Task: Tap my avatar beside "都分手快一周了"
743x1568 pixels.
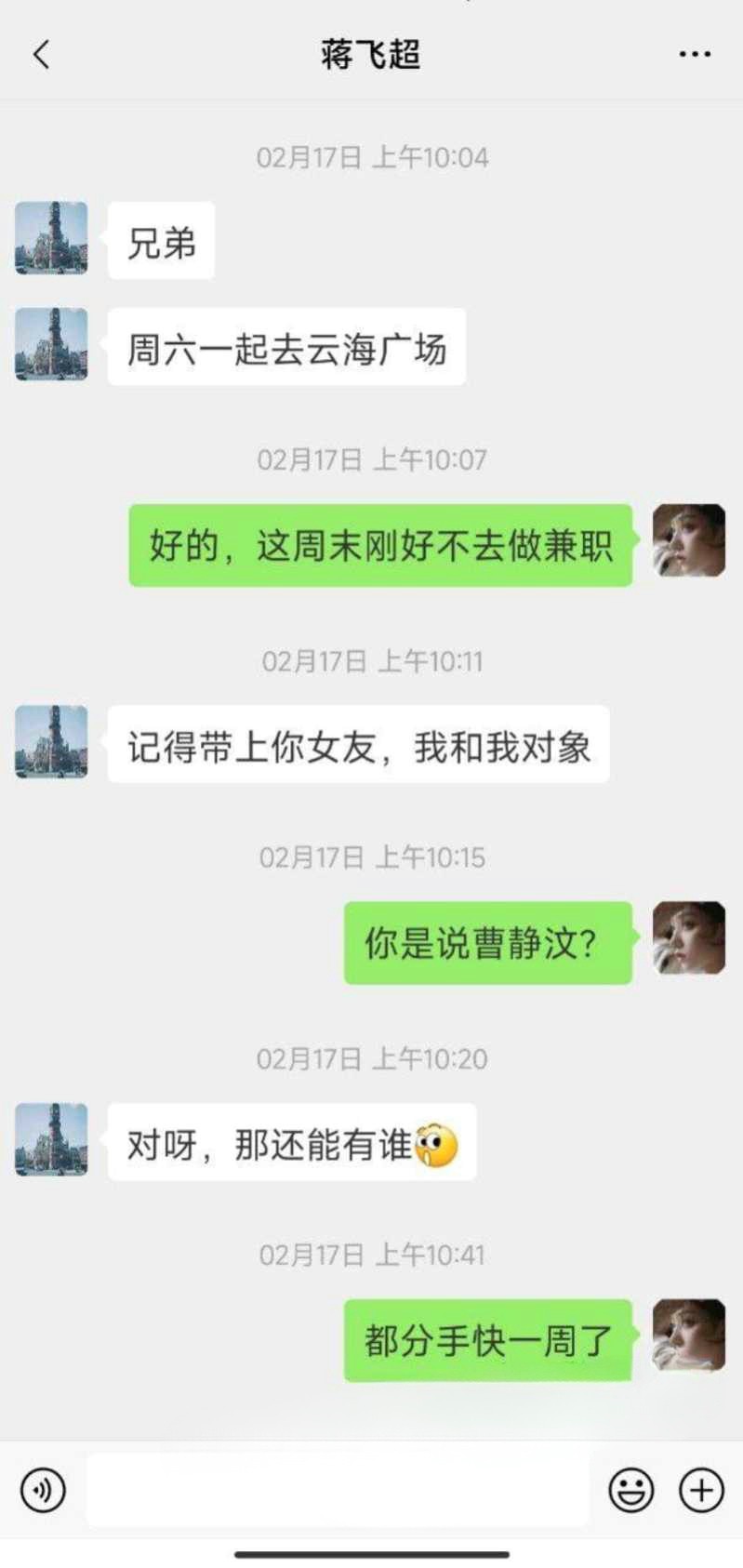Action: pos(688,1335)
